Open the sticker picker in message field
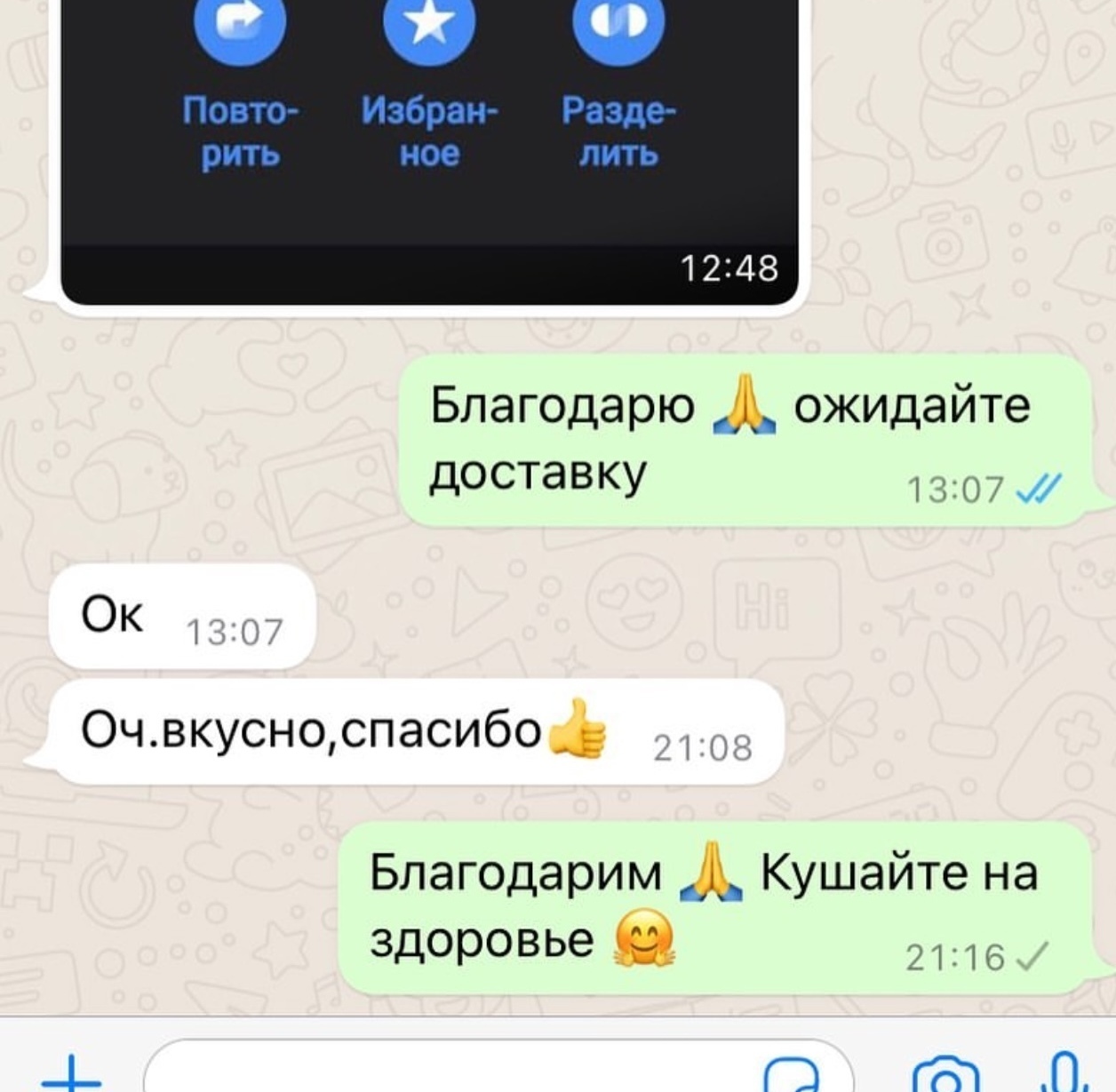The height and width of the screenshot is (1092, 1116). [791, 1077]
